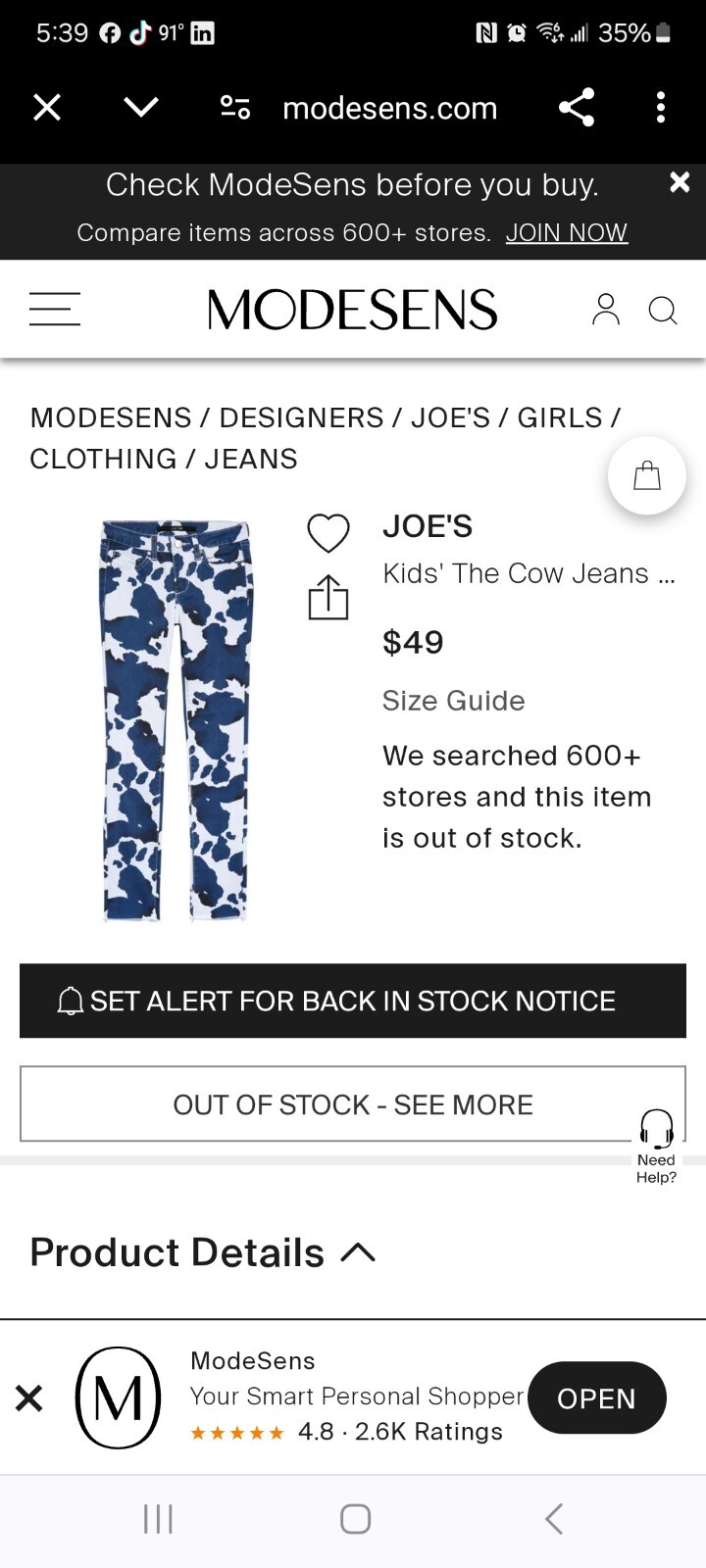Select Out of Stock - See More
The image size is (706, 1568).
pos(353,1104)
